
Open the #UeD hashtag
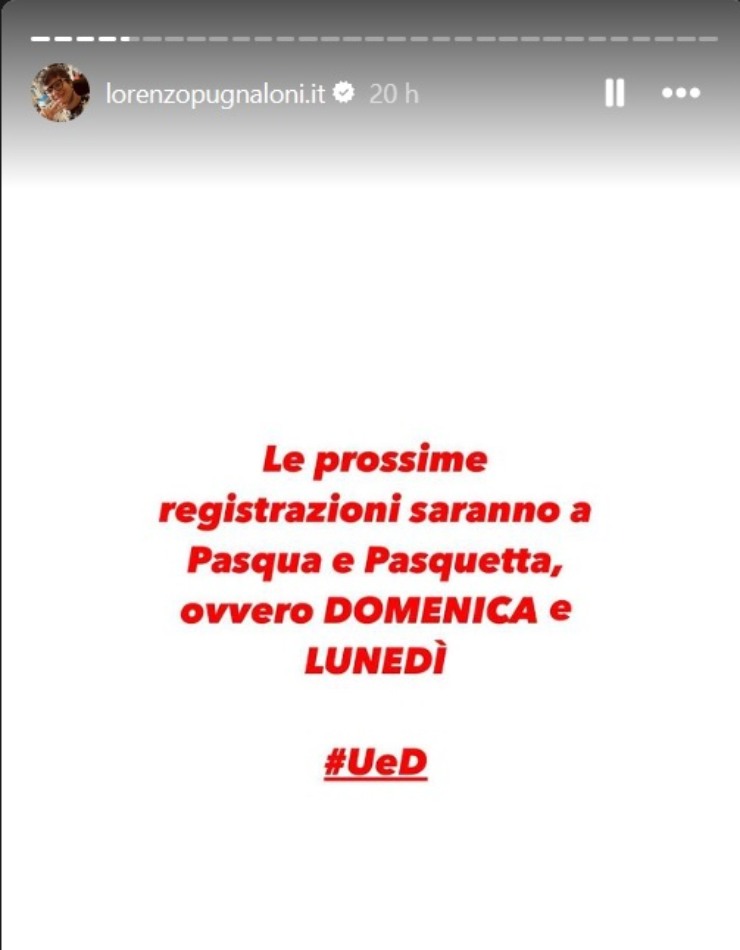pyautogui.click(x=375, y=762)
